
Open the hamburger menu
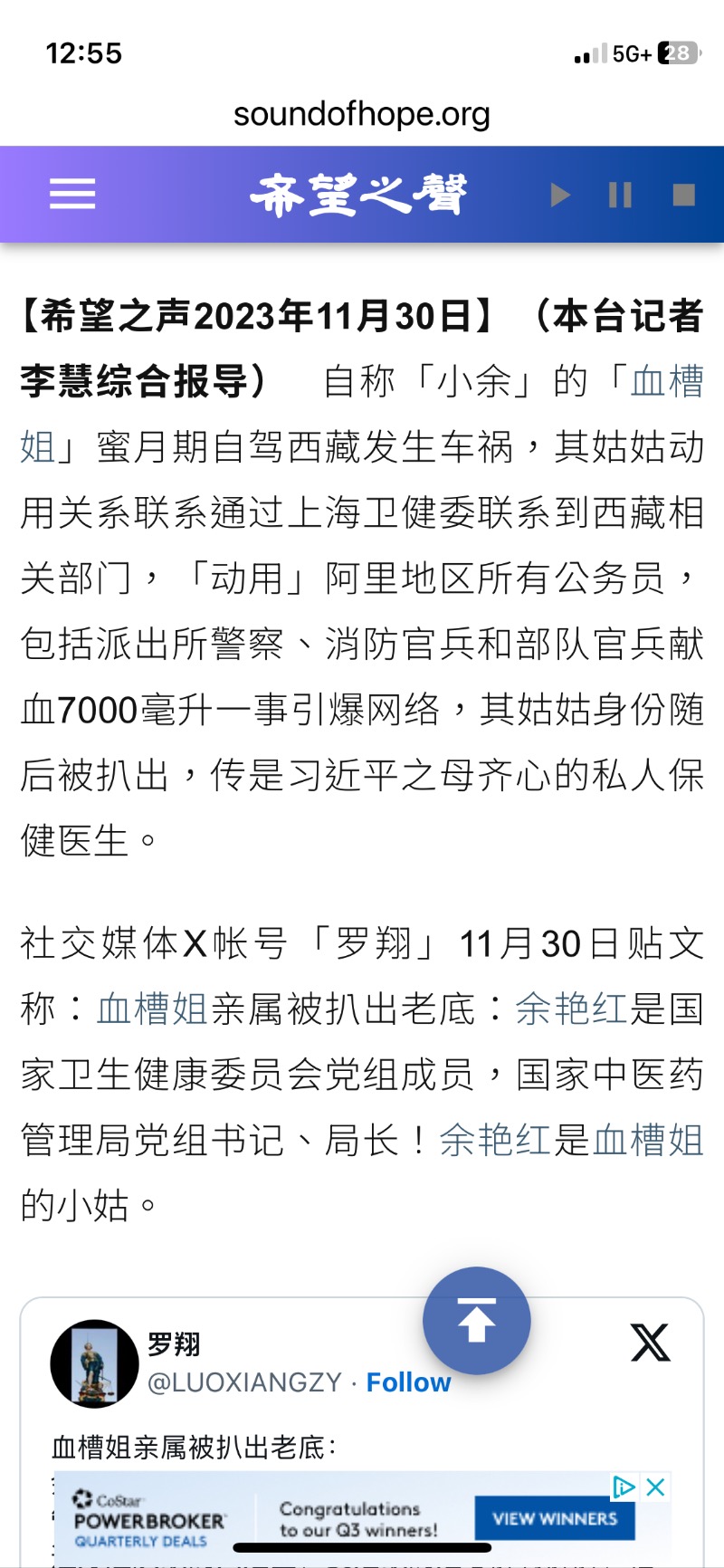coord(72,194)
